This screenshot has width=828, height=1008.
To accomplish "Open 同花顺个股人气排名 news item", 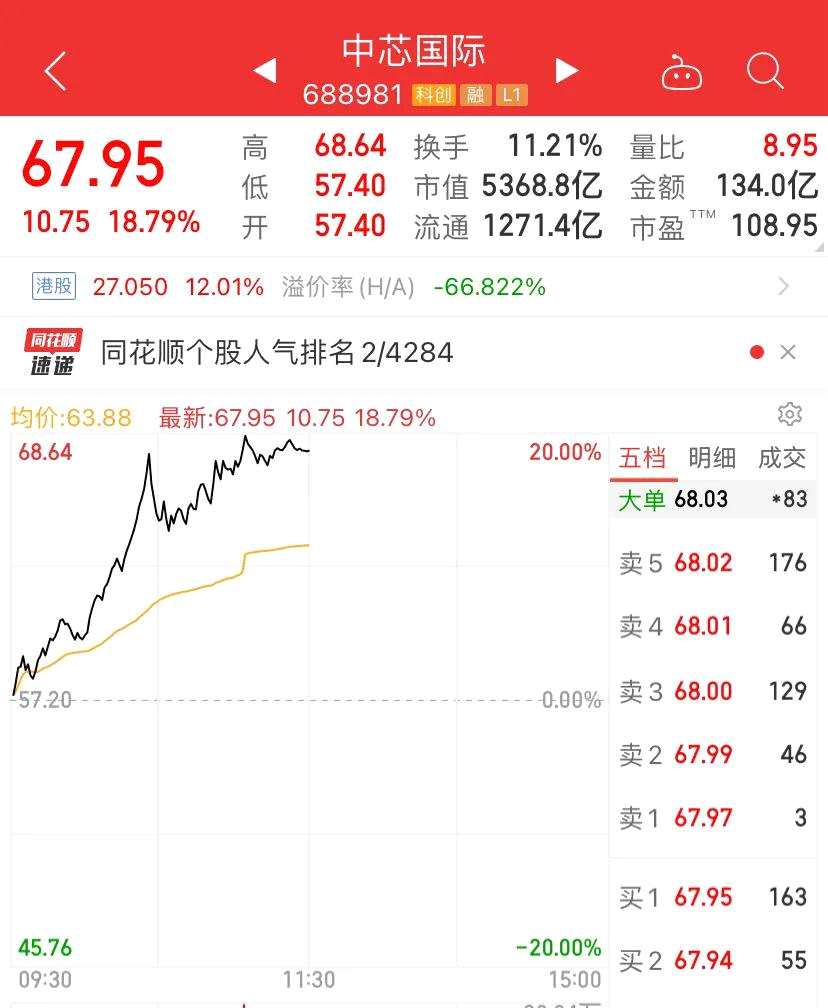I will click(277, 352).
